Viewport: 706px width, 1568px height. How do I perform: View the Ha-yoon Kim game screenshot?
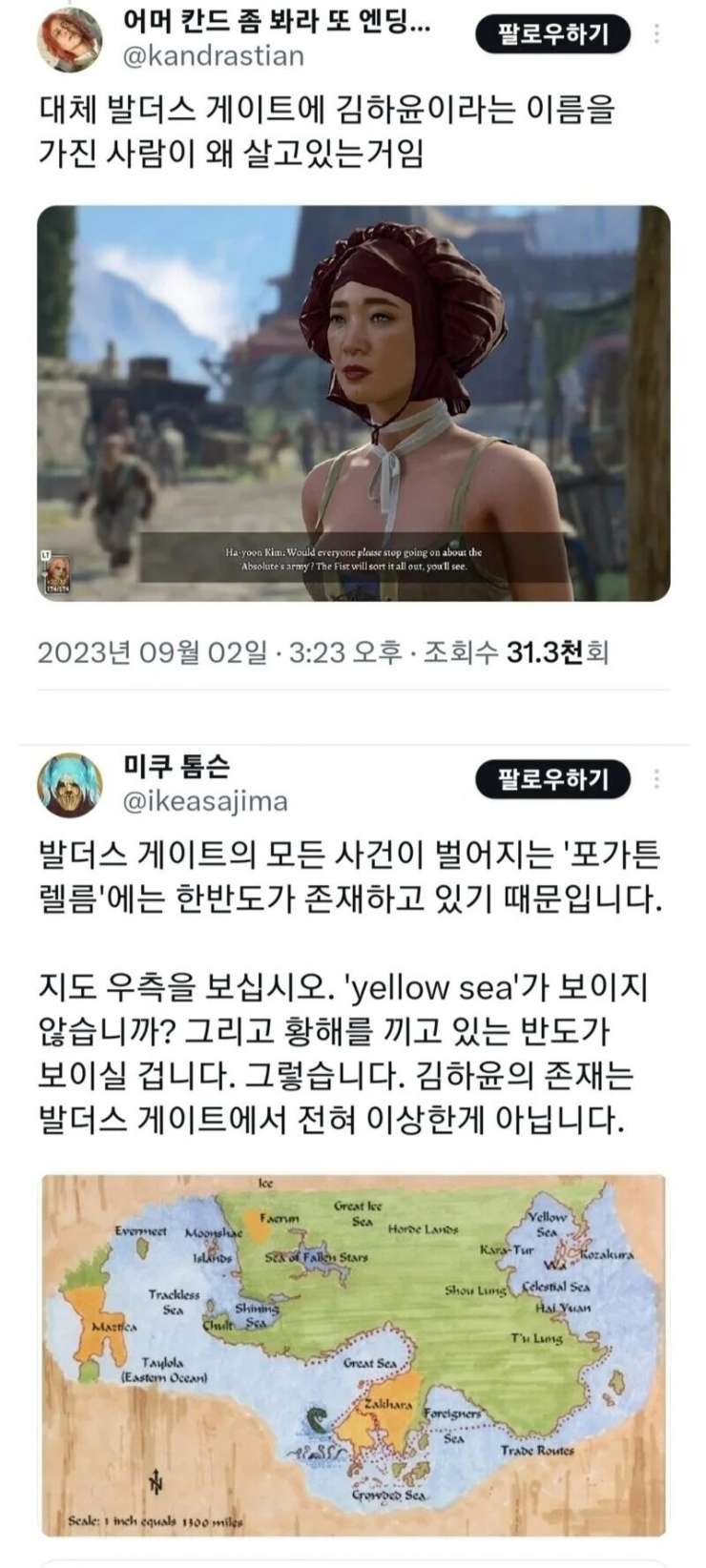353,402
